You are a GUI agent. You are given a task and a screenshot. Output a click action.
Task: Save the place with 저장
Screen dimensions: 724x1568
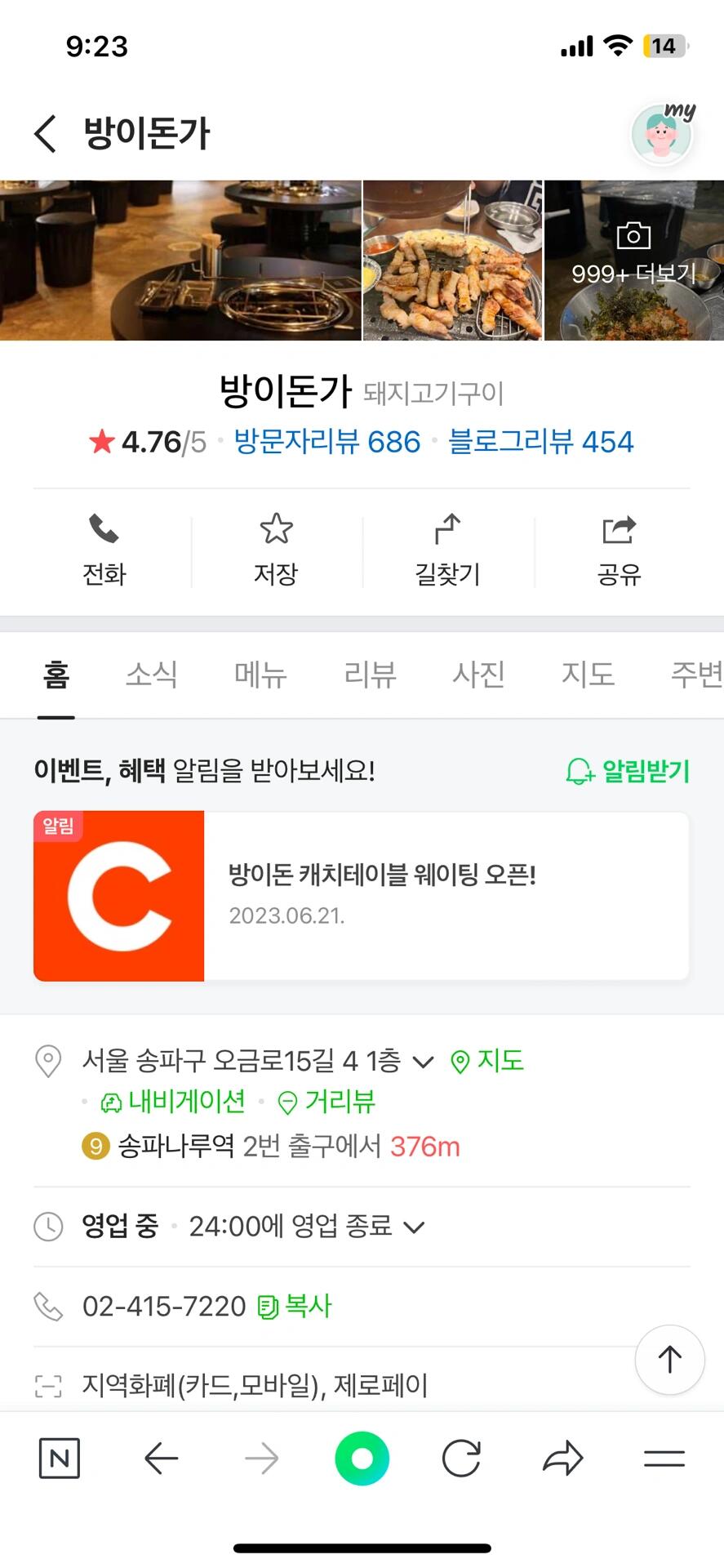pyautogui.click(x=276, y=550)
